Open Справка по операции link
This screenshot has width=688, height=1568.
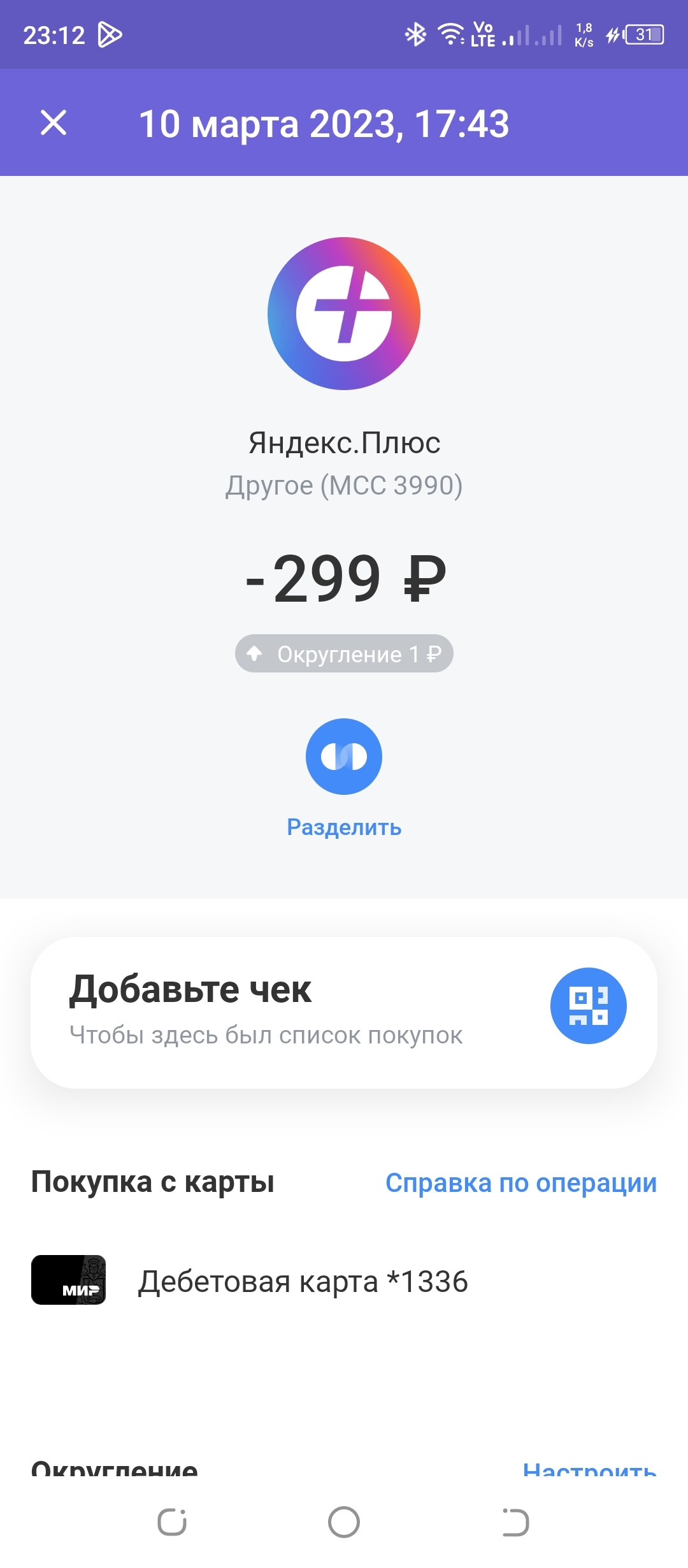520,1183
